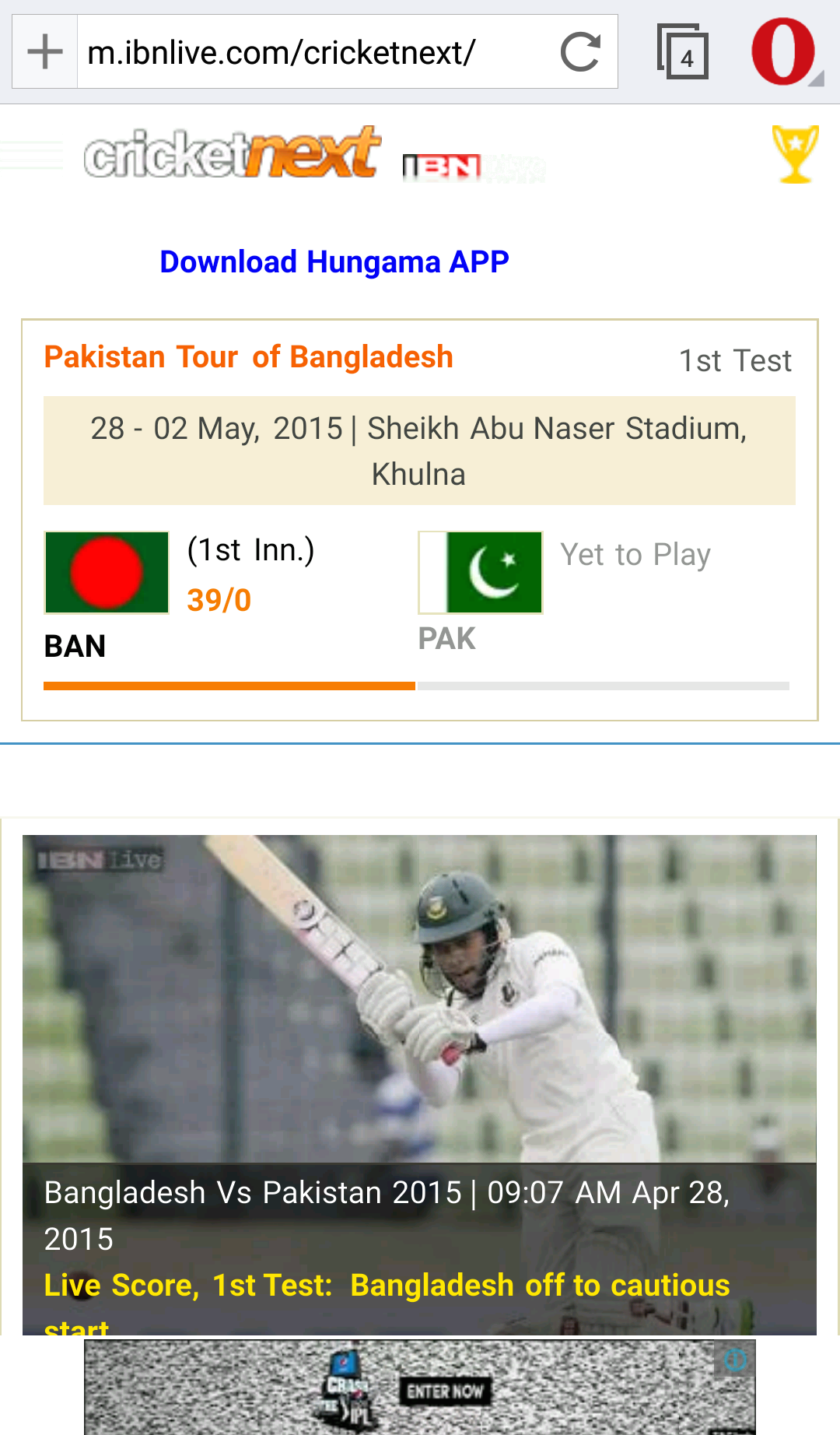
Task: Follow the Download Hungama APP link
Action: (334, 262)
